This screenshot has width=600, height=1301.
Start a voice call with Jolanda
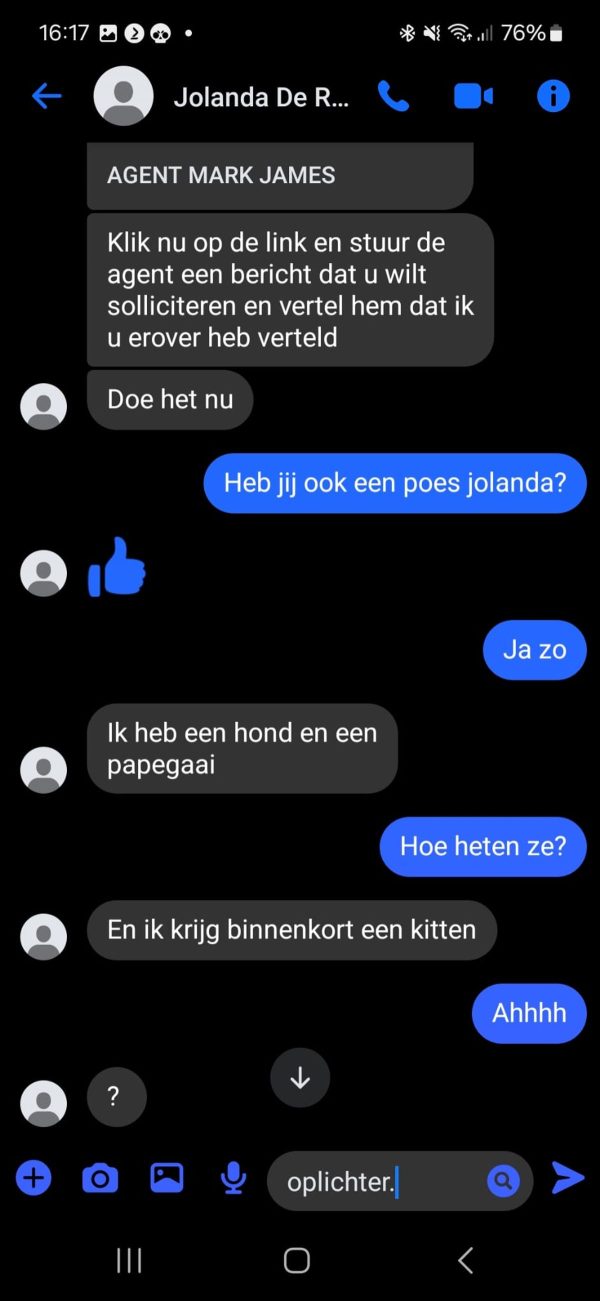[394, 96]
